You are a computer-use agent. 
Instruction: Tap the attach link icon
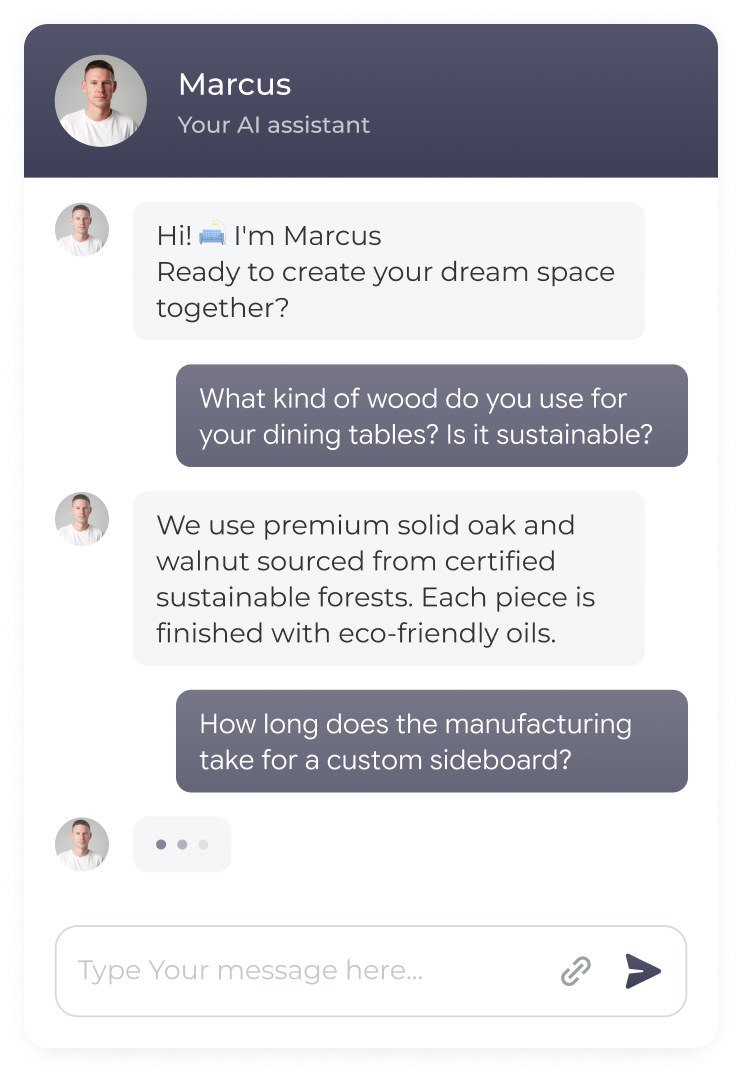point(575,970)
